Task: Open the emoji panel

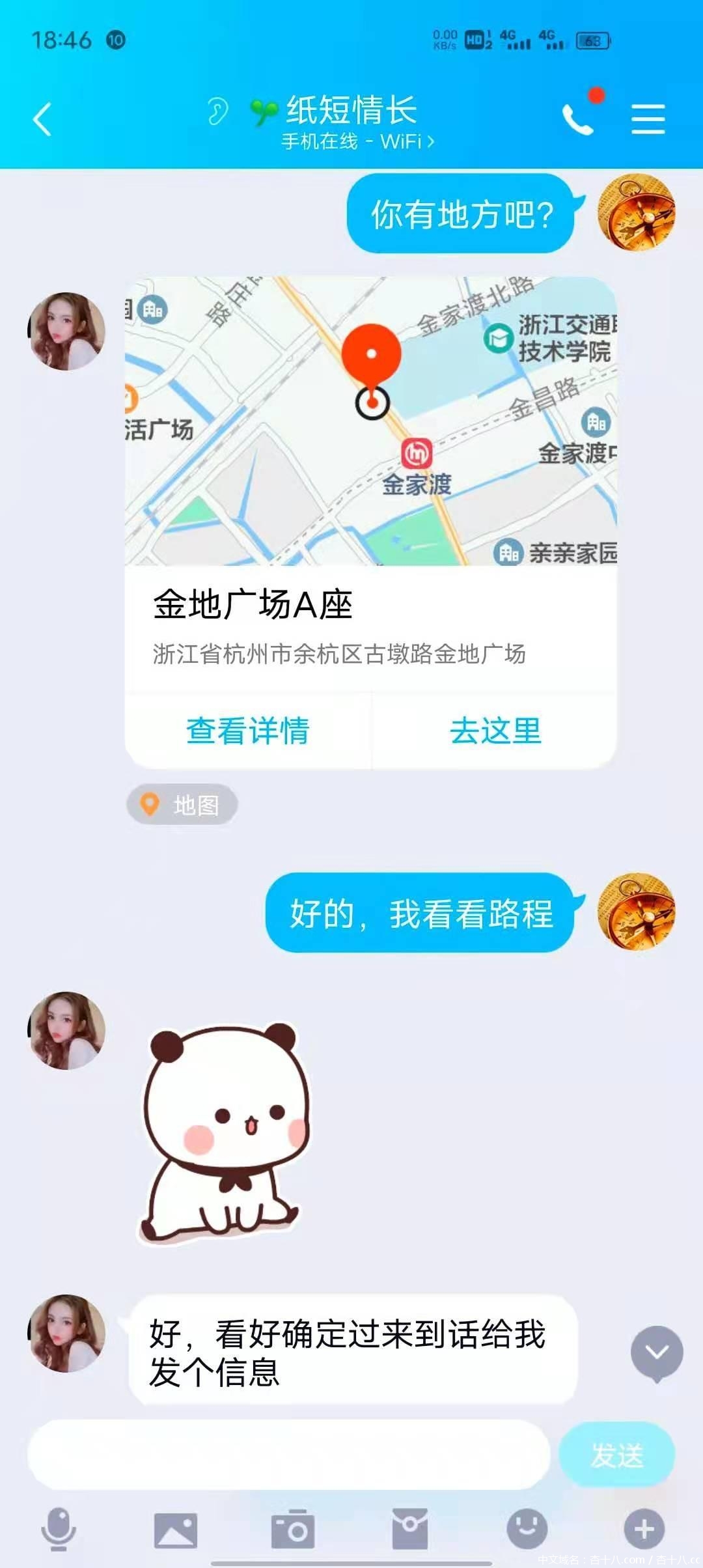Action: (527, 1529)
